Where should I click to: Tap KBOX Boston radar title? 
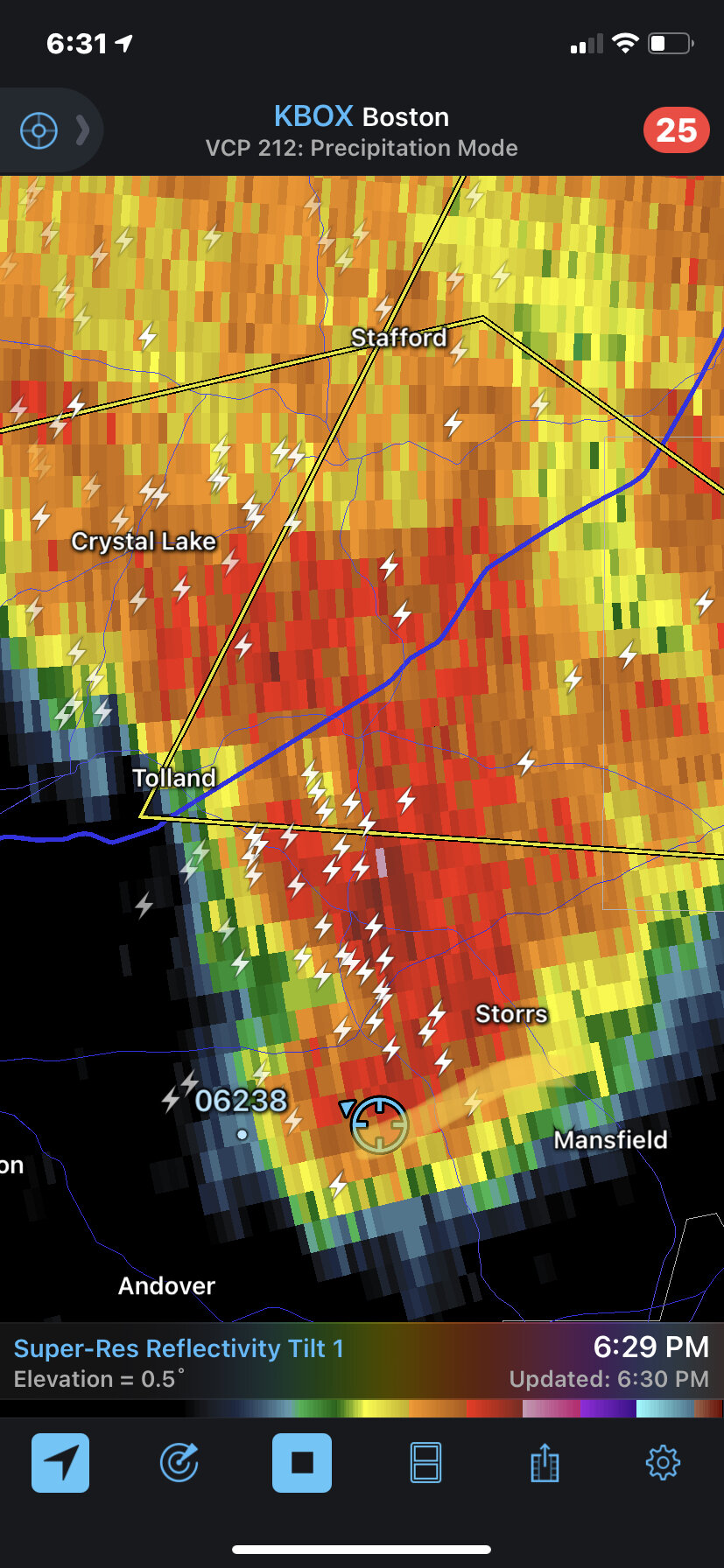361,116
